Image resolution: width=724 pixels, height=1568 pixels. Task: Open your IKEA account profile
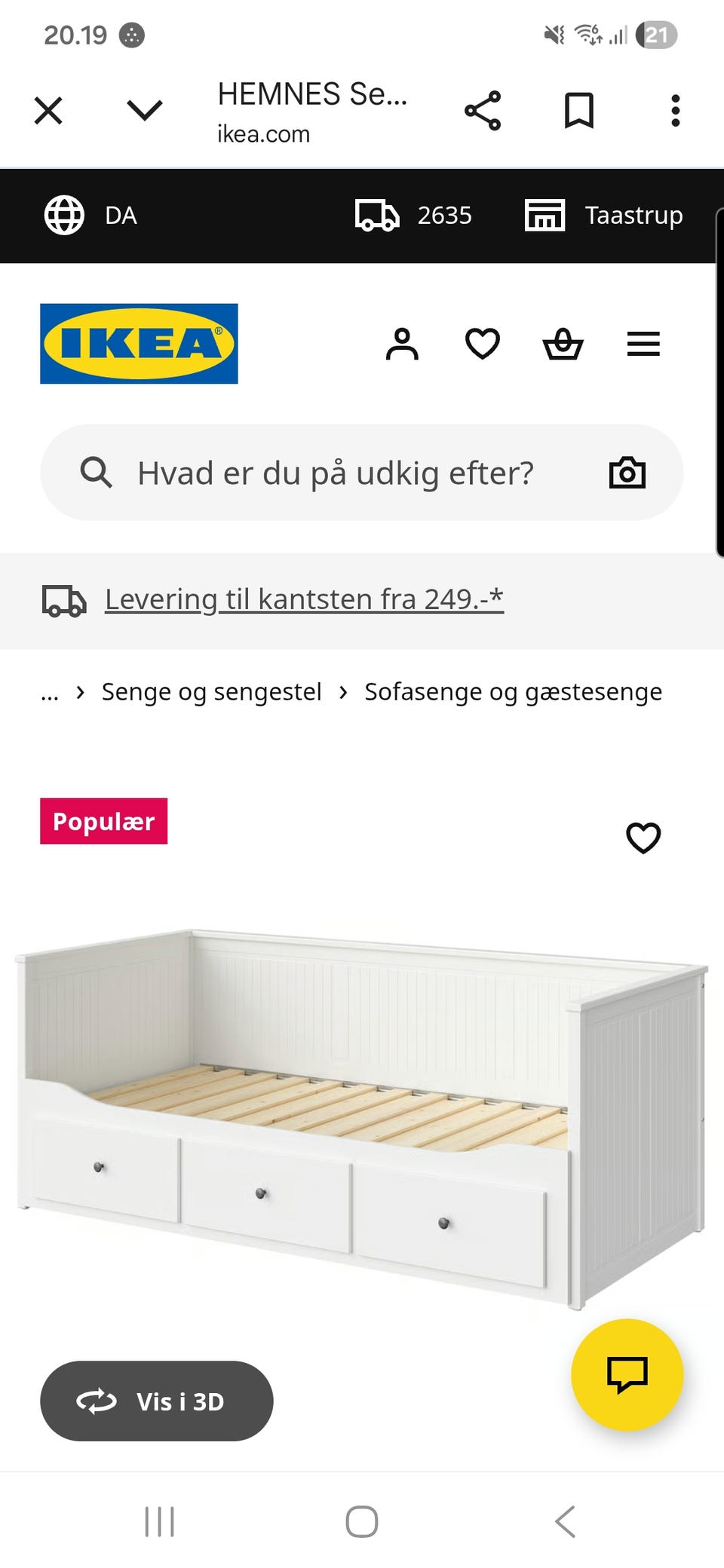[403, 345]
